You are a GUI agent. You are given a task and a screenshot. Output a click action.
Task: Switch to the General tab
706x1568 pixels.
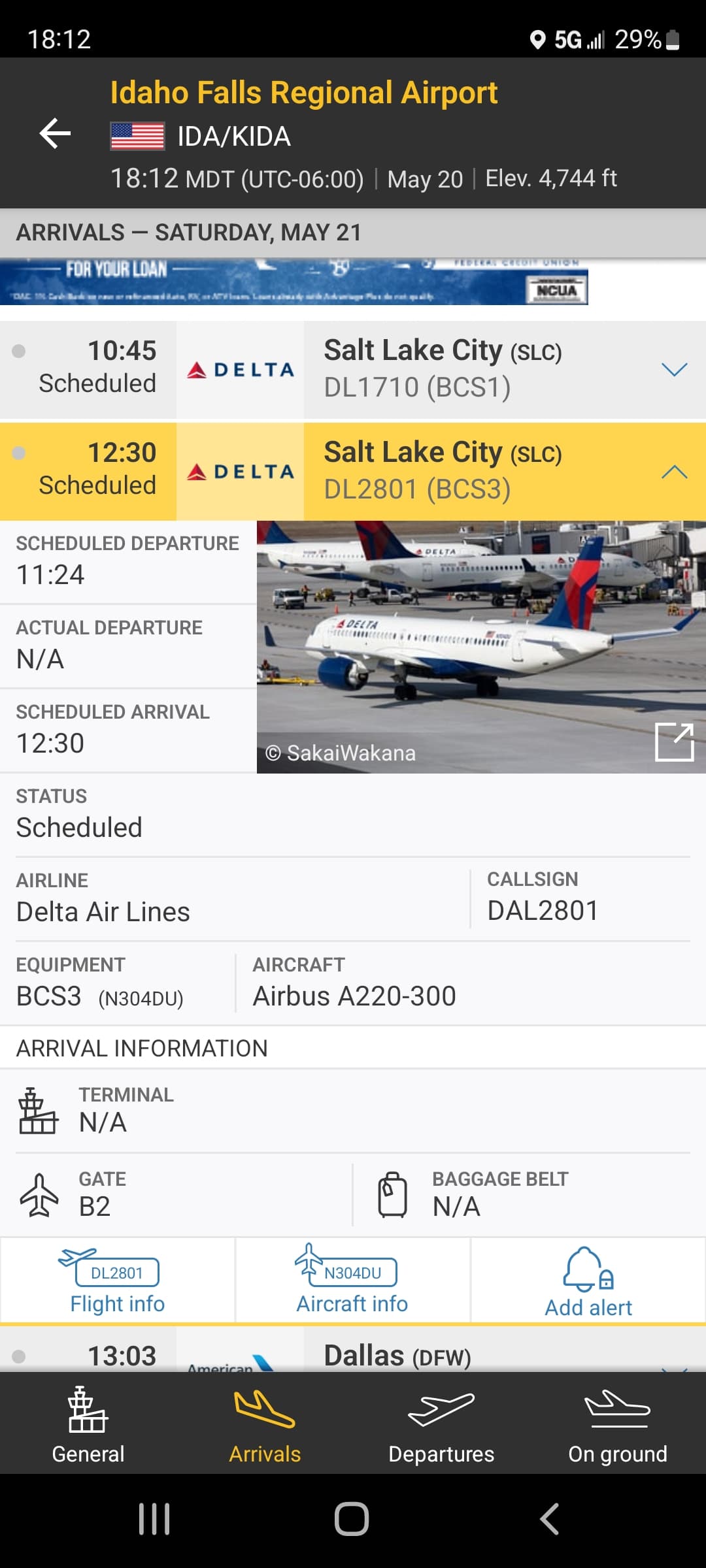click(88, 1425)
